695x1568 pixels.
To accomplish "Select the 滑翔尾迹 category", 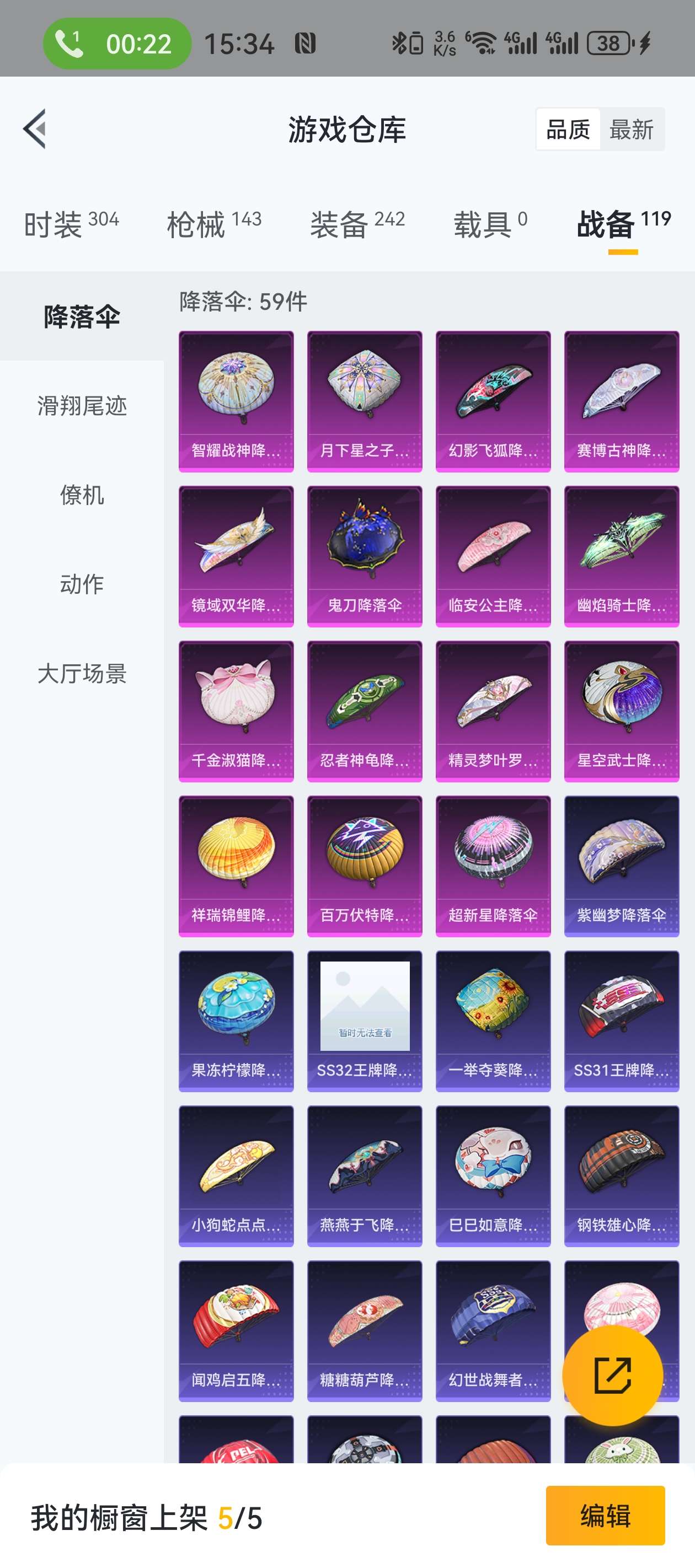I will (x=82, y=405).
